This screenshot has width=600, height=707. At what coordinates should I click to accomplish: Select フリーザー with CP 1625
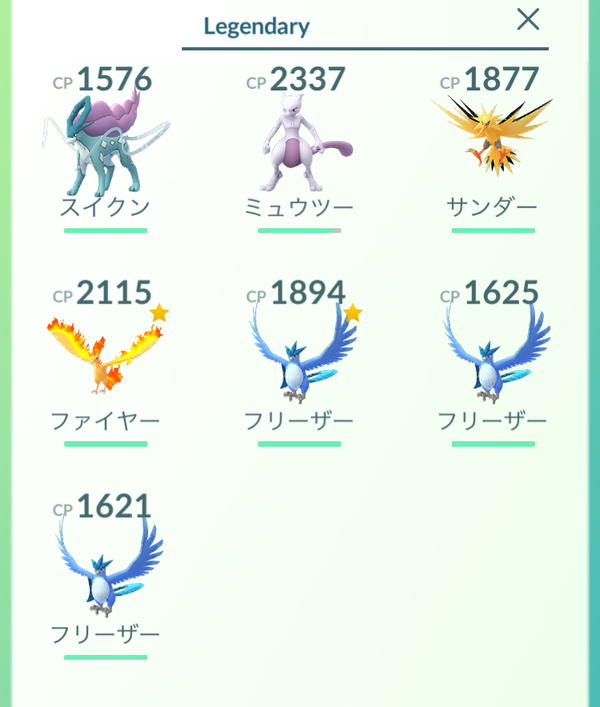click(491, 360)
